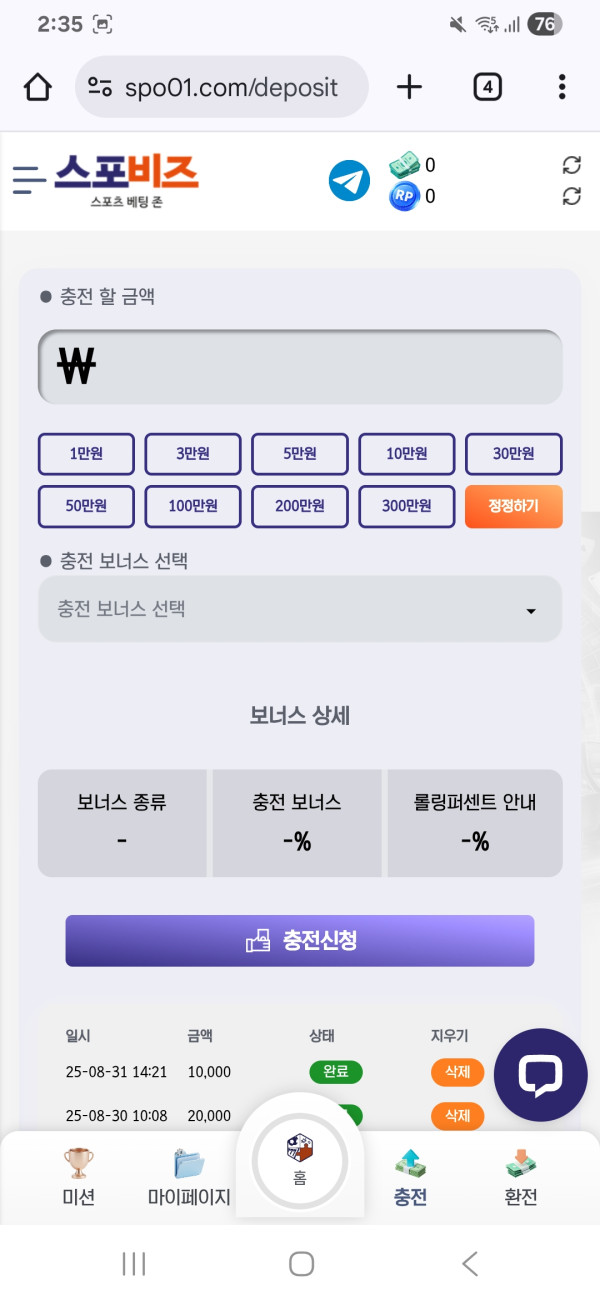Select the 300만원 quick amount
This screenshot has height=1300, width=600.
[406, 506]
